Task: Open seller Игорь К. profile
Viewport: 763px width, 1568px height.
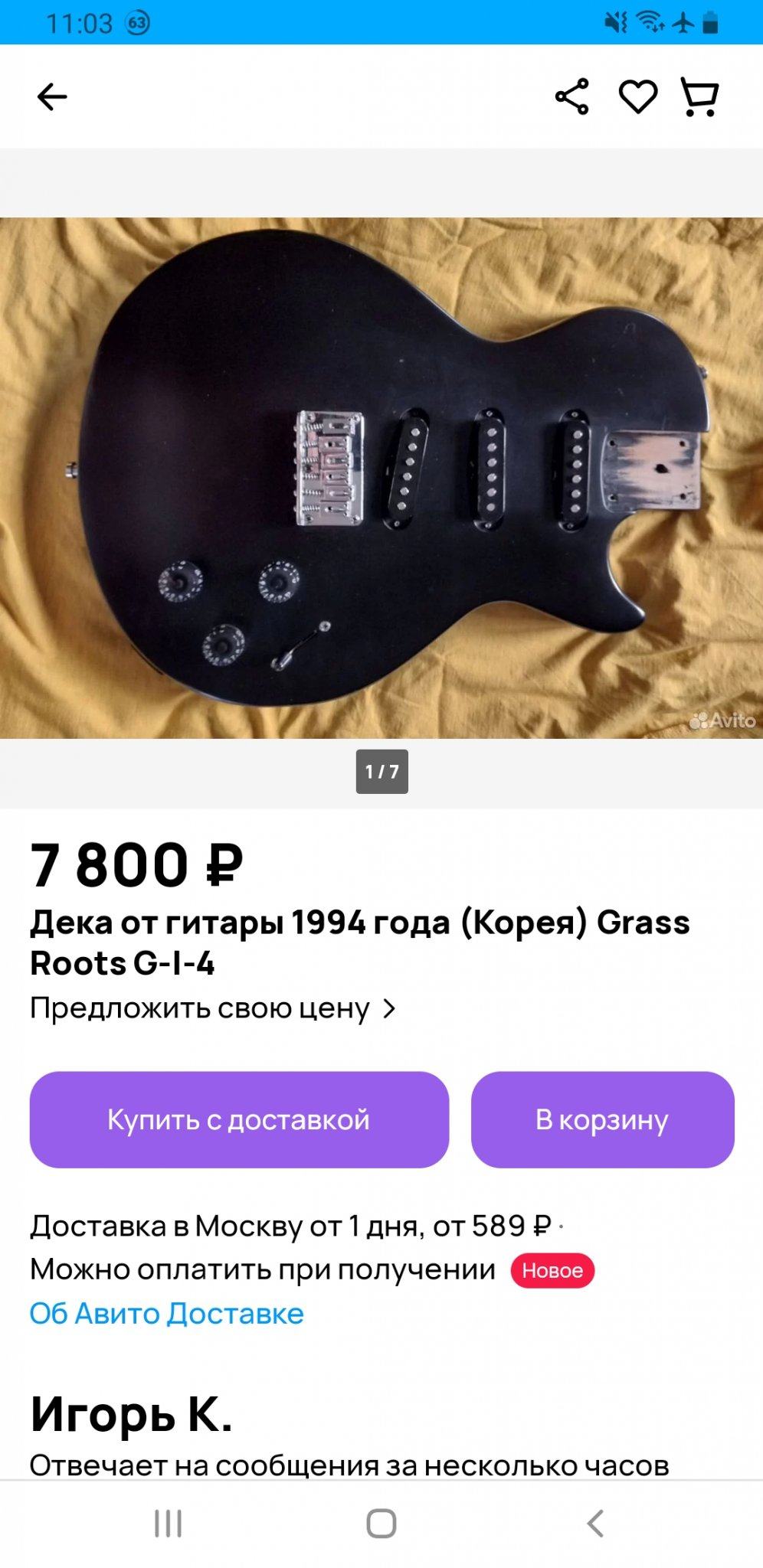Action: [x=132, y=1414]
